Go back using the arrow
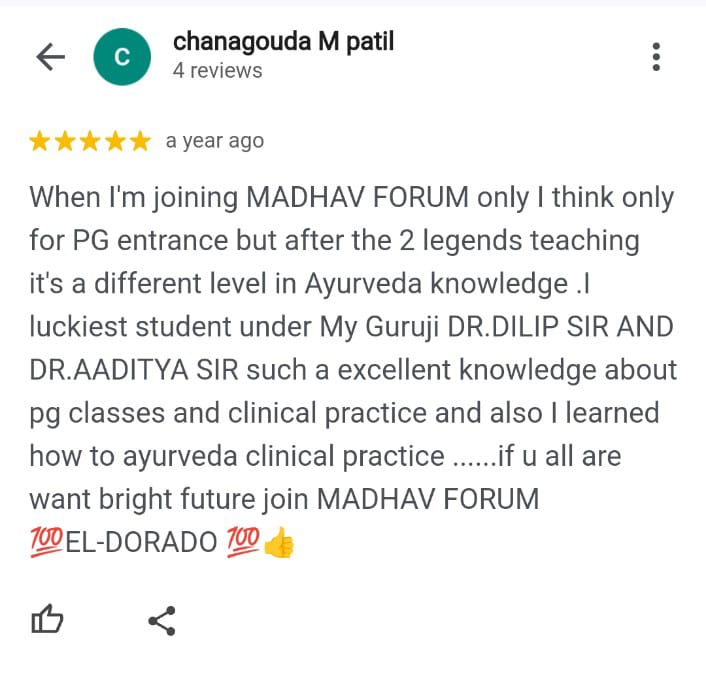 coord(50,57)
